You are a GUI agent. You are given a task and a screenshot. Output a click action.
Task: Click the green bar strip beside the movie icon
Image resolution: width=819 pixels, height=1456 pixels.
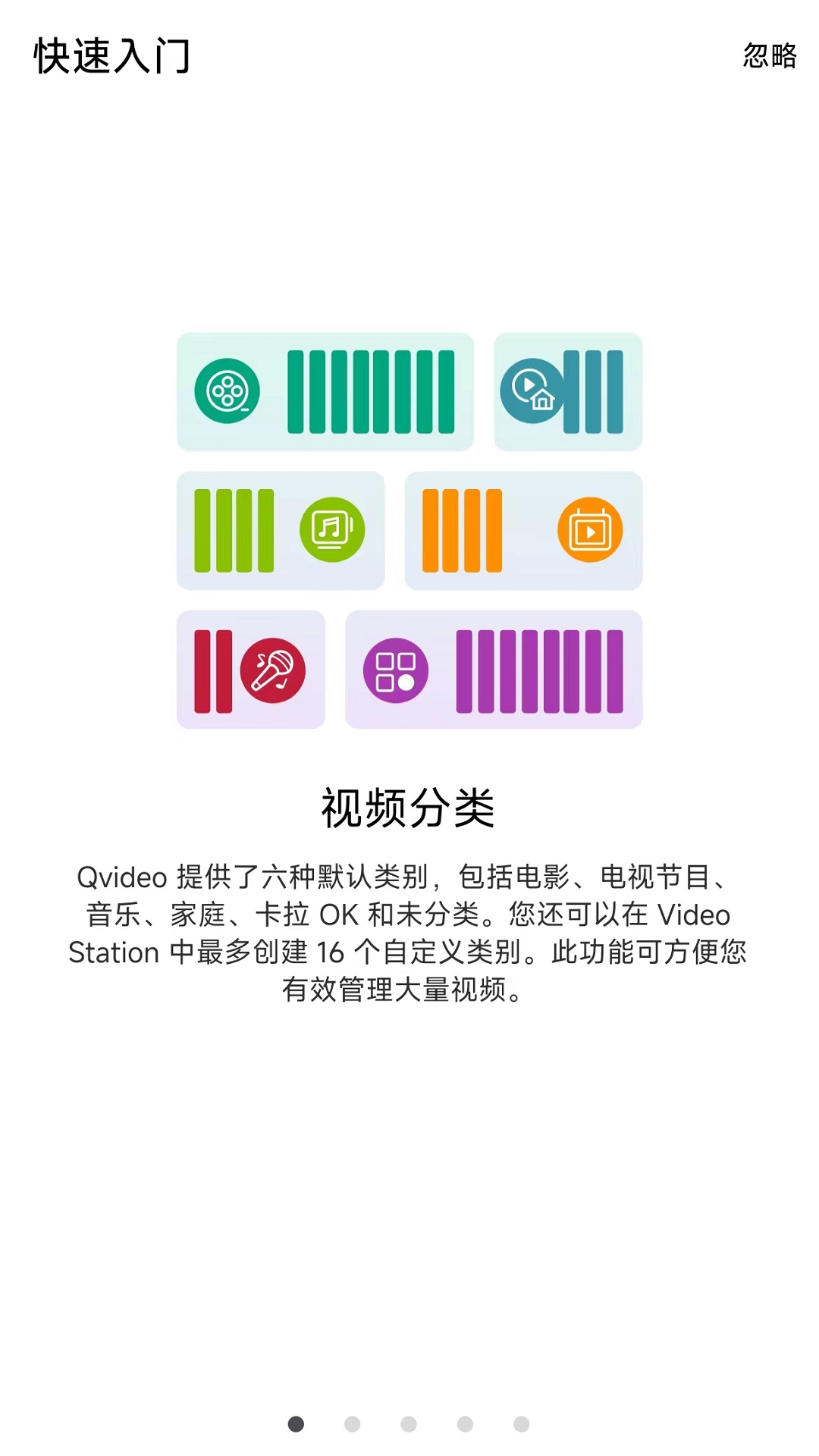(372, 391)
